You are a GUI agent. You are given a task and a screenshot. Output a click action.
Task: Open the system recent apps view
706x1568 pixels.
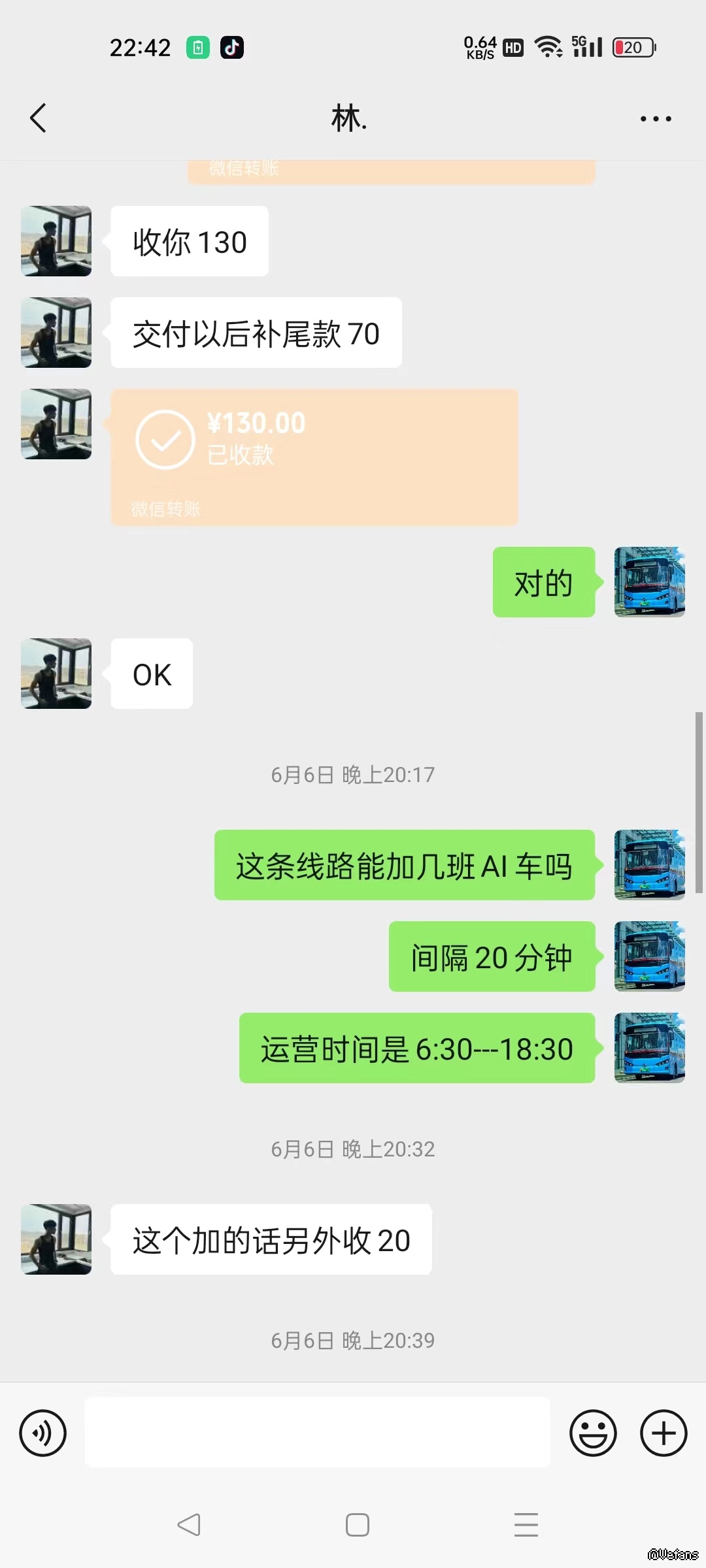tap(526, 1525)
